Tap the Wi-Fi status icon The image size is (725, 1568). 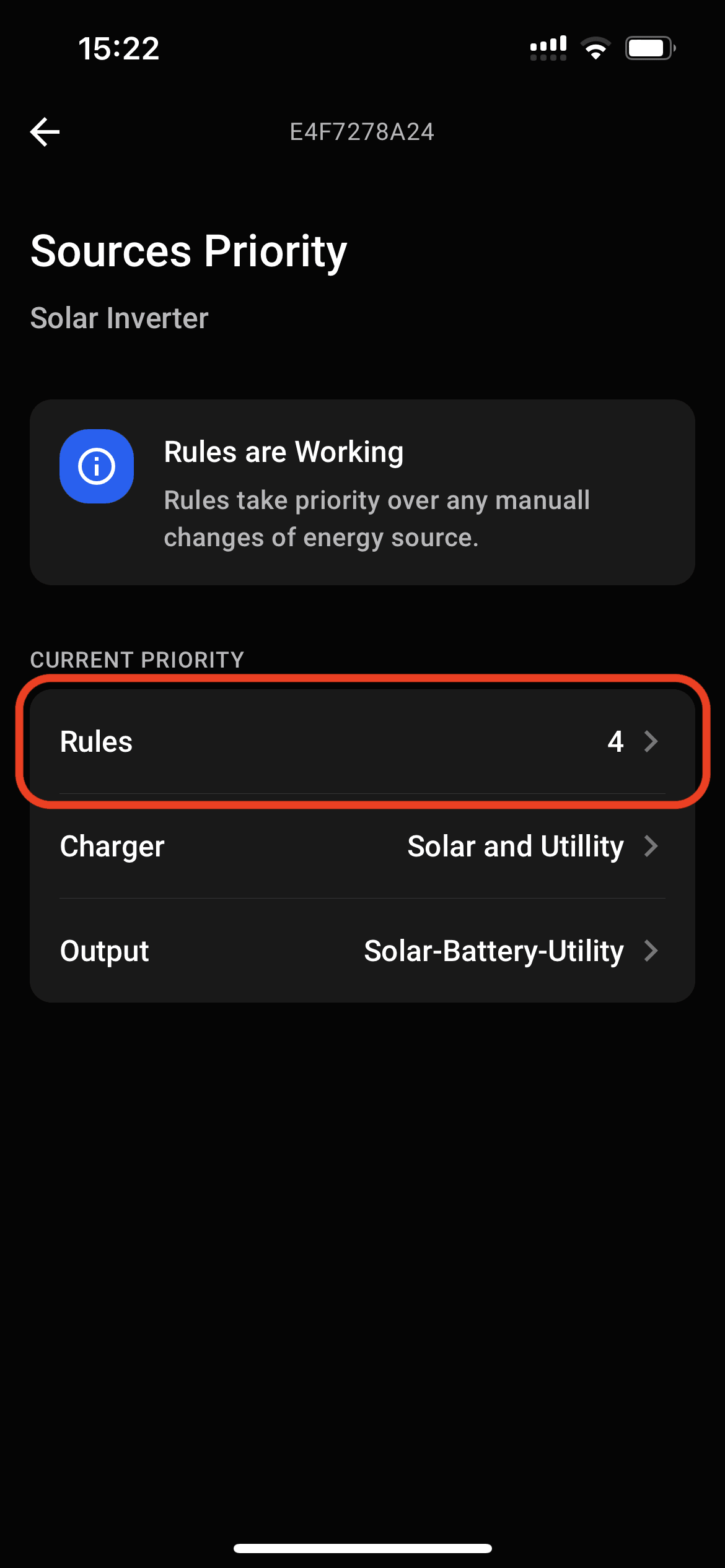596,46
